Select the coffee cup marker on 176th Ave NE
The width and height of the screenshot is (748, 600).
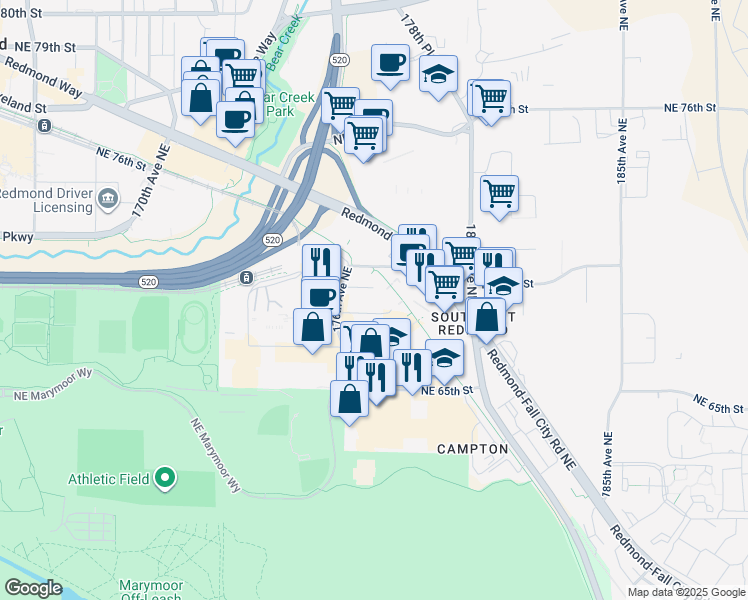[x=320, y=296]
